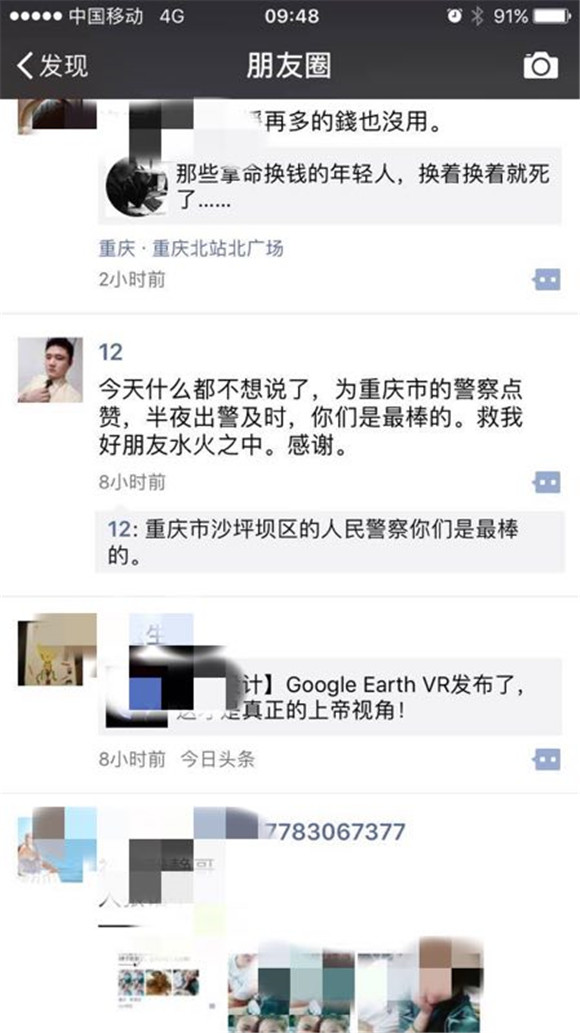
Task: Open the 今日头条 source link
Action: tap(218, 759)
